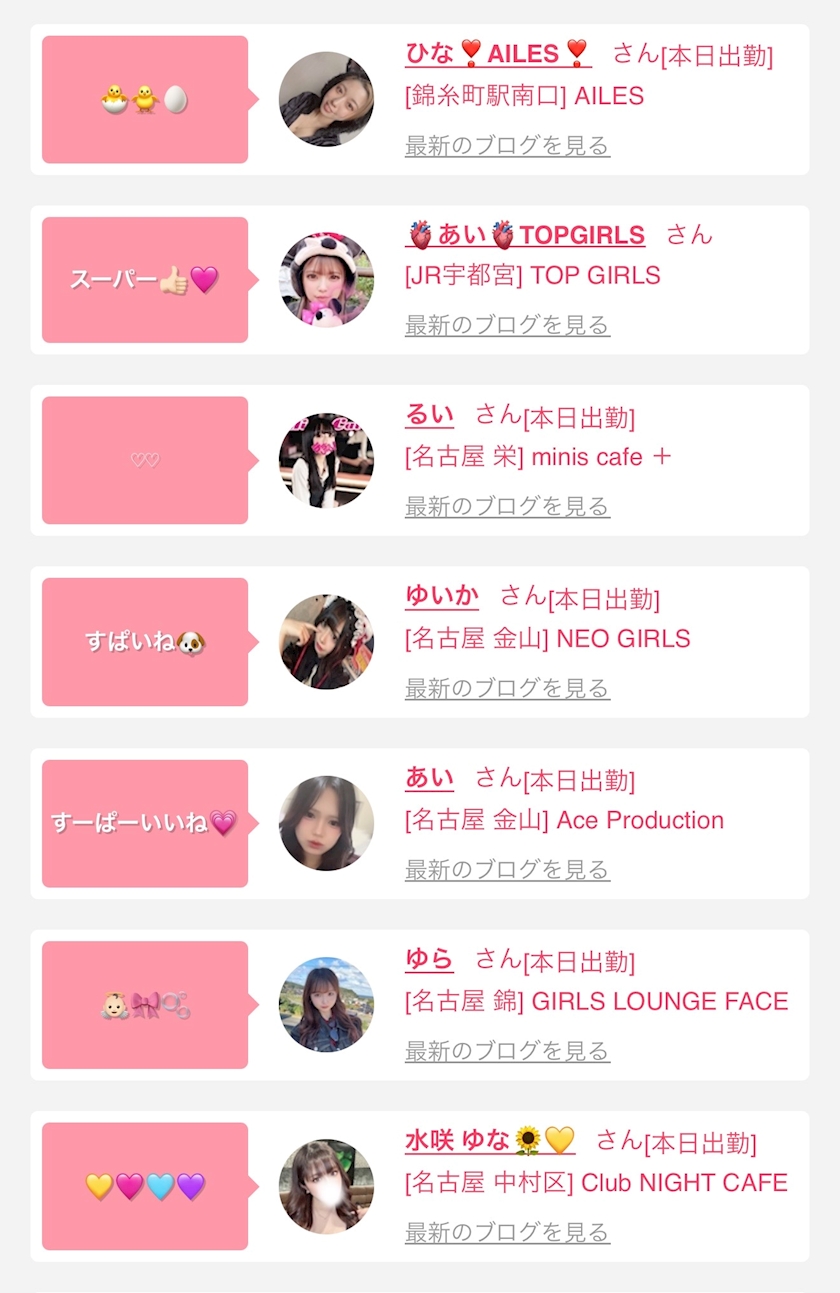840x1293 pixels.
Task: Open あい of Ace Production name link
Action: [x=429, y=778]
